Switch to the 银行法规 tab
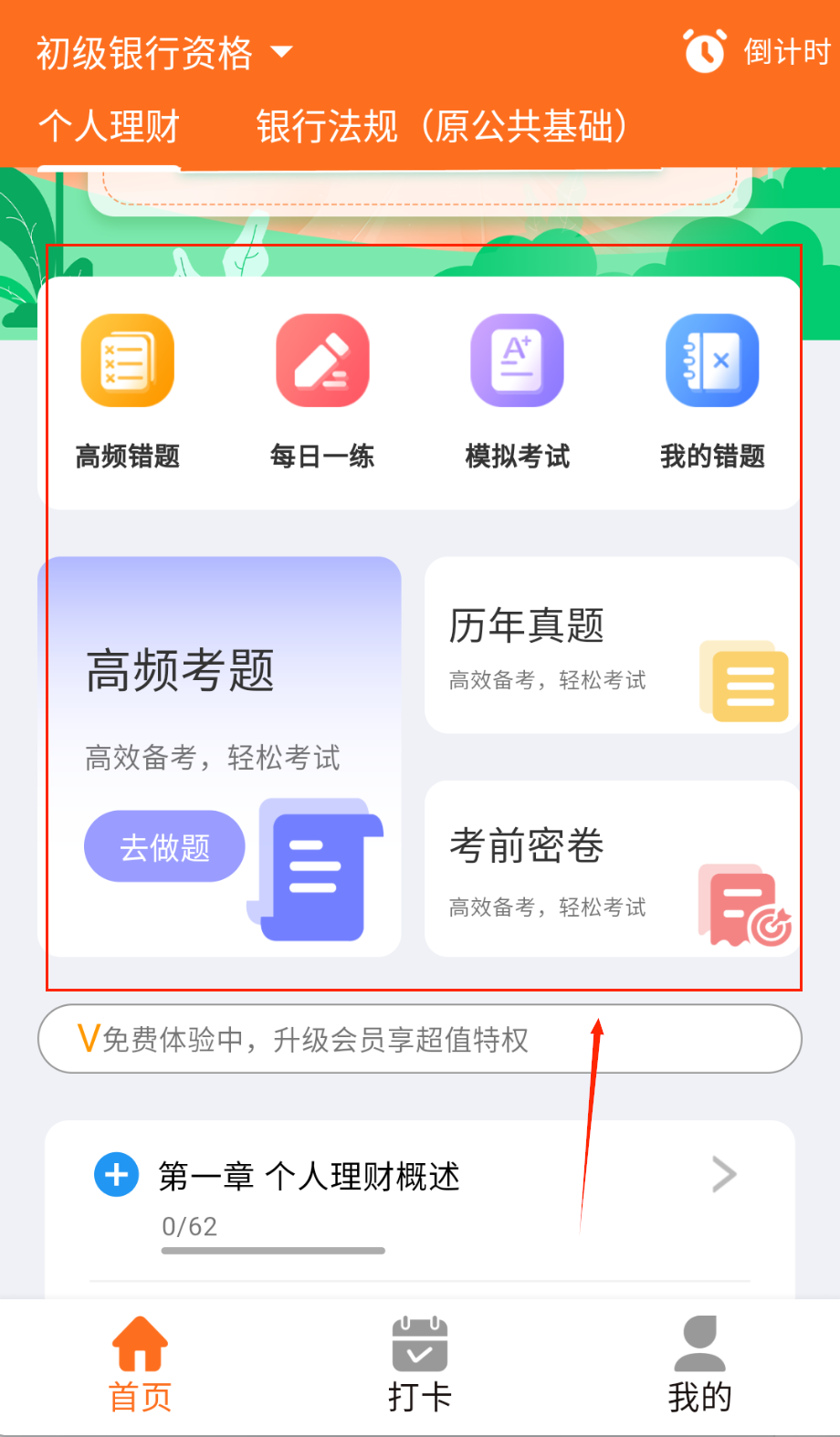Viewport: 840px width, 1437px height. point(442,127)
